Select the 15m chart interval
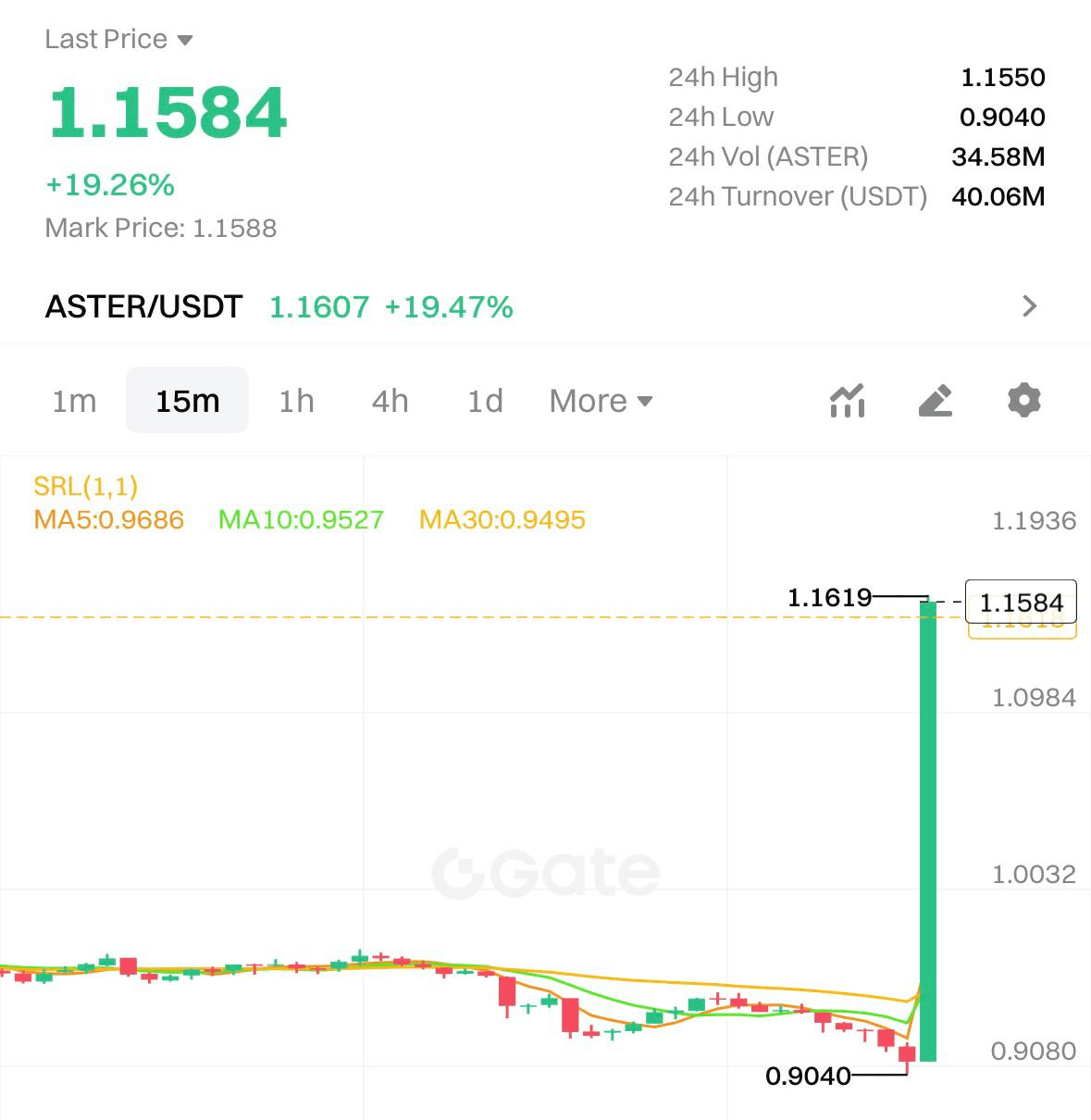Screen dimensions: 1091x1120 187,401
